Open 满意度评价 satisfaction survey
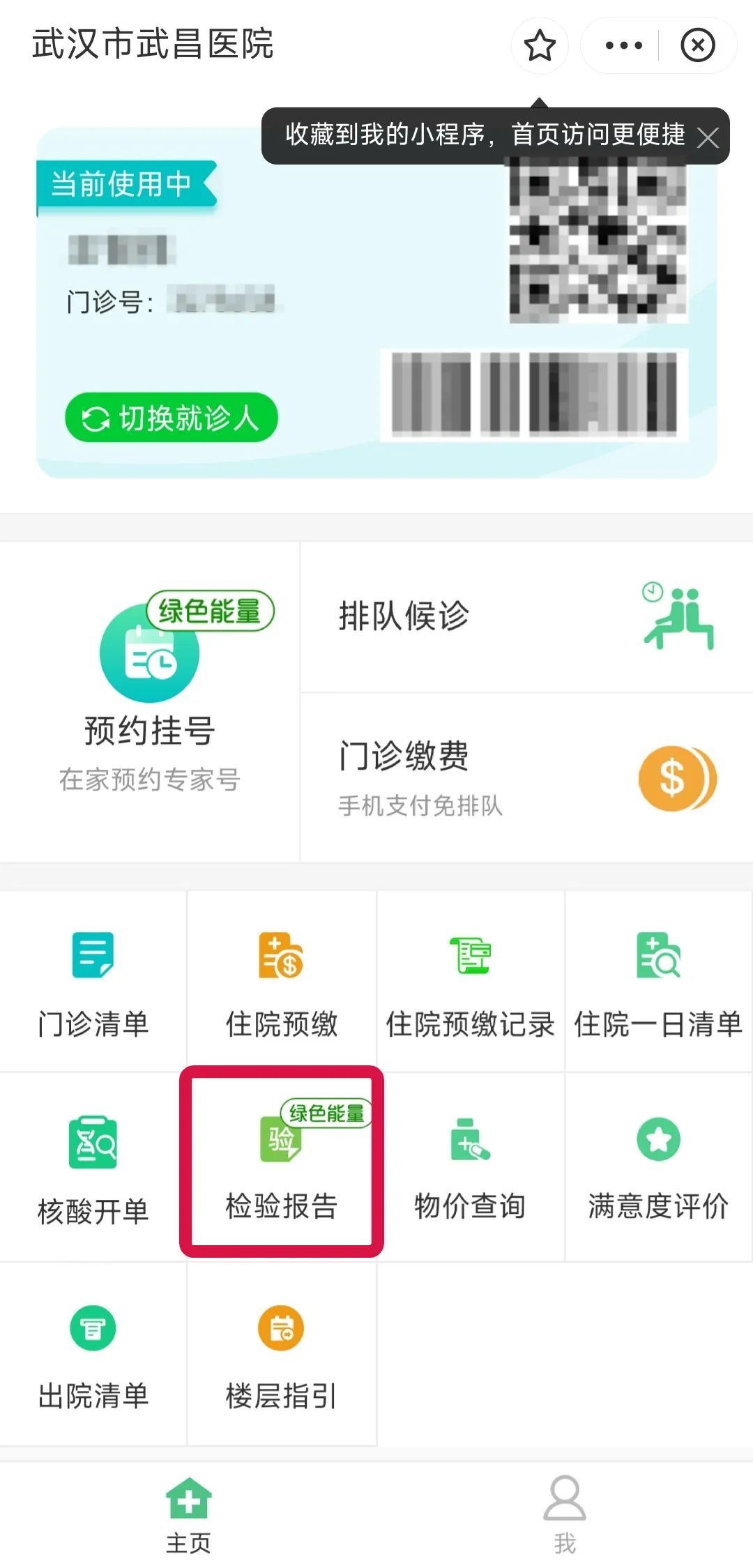The height and width of the screenshot is (1568, 753). tap(658, 1168)
